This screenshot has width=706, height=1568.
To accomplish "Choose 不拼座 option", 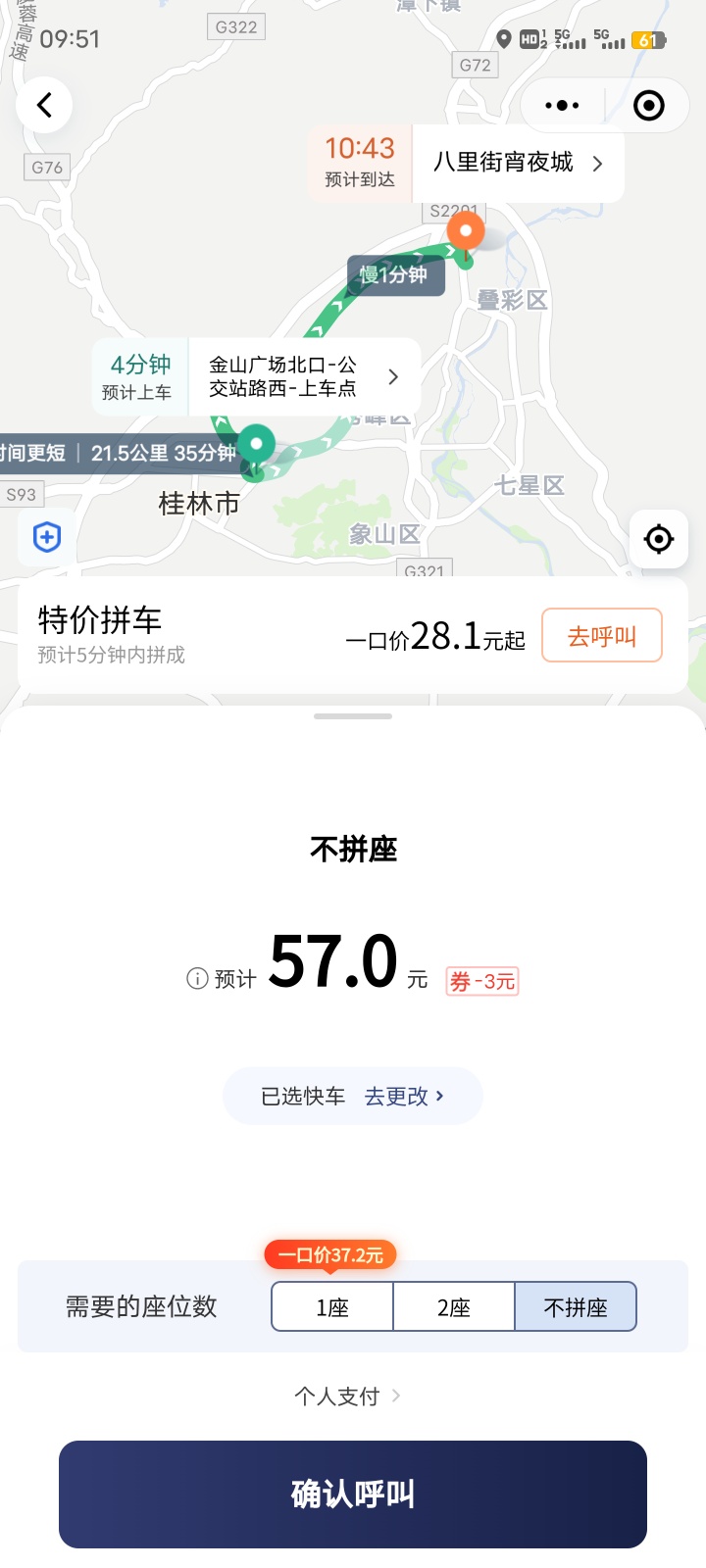I will pos(576,1307).
